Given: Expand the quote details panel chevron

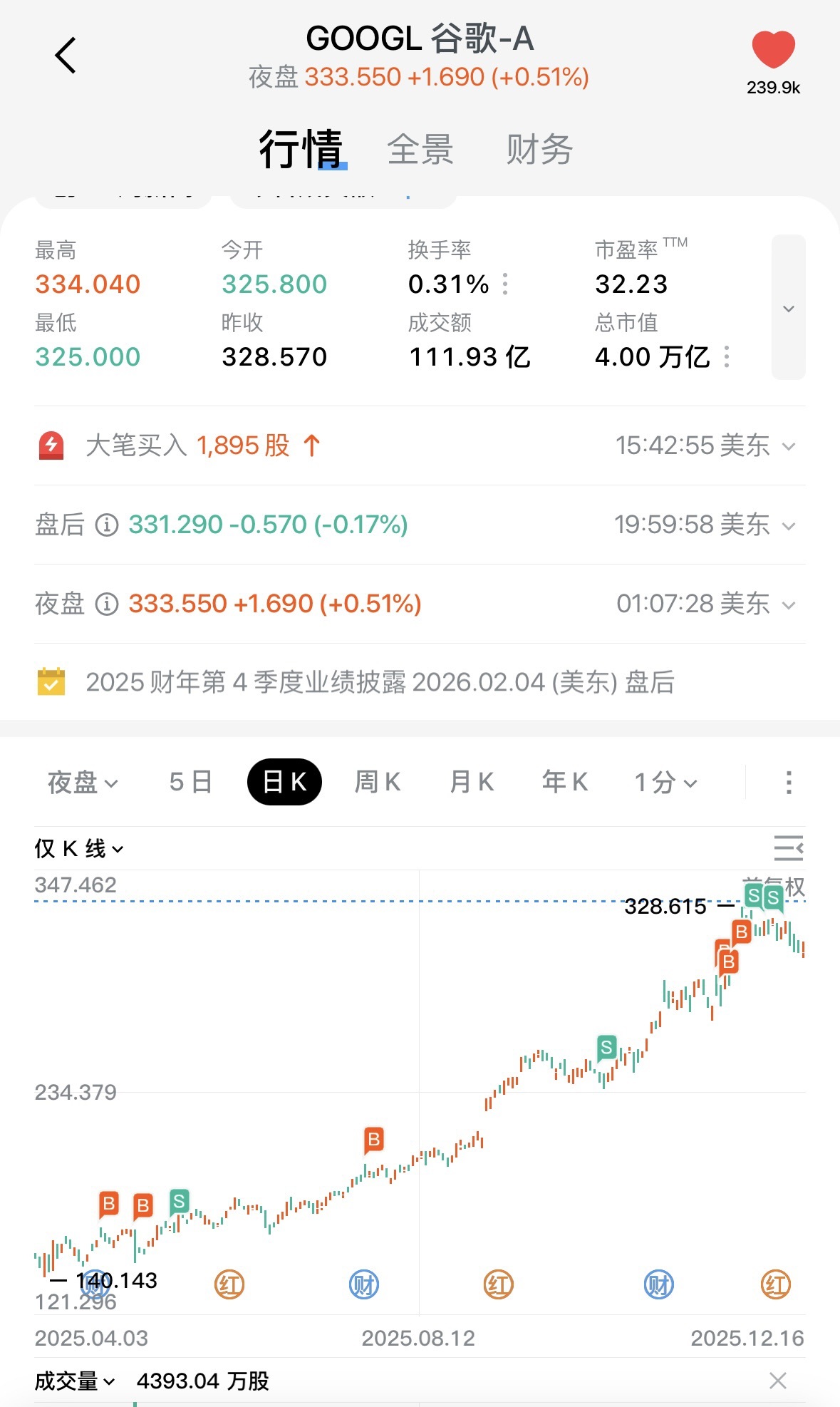Looking at the screenshot, I should [x=788, y=308].
